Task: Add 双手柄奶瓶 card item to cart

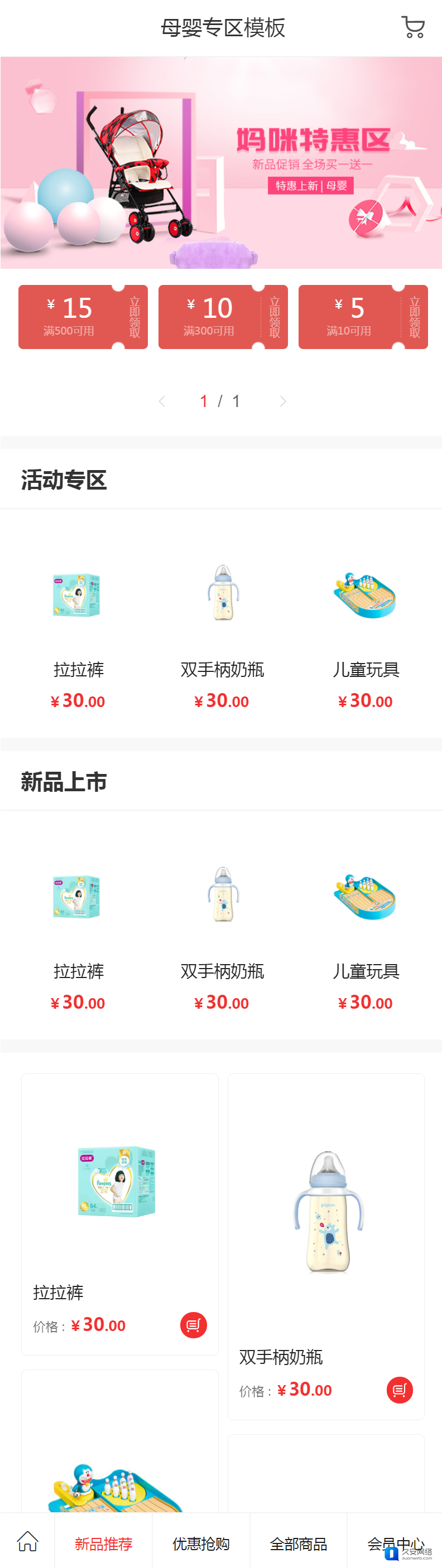Action: (400, 1390)
